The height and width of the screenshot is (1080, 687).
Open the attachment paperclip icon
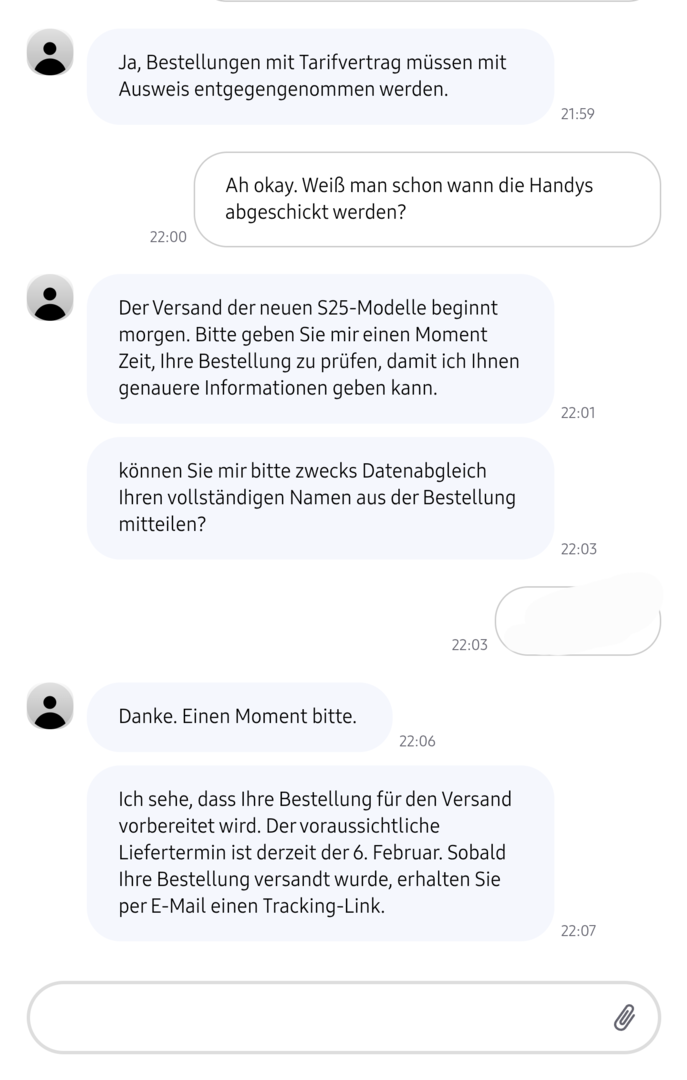pyautogui.click(x=624, y=1018)
